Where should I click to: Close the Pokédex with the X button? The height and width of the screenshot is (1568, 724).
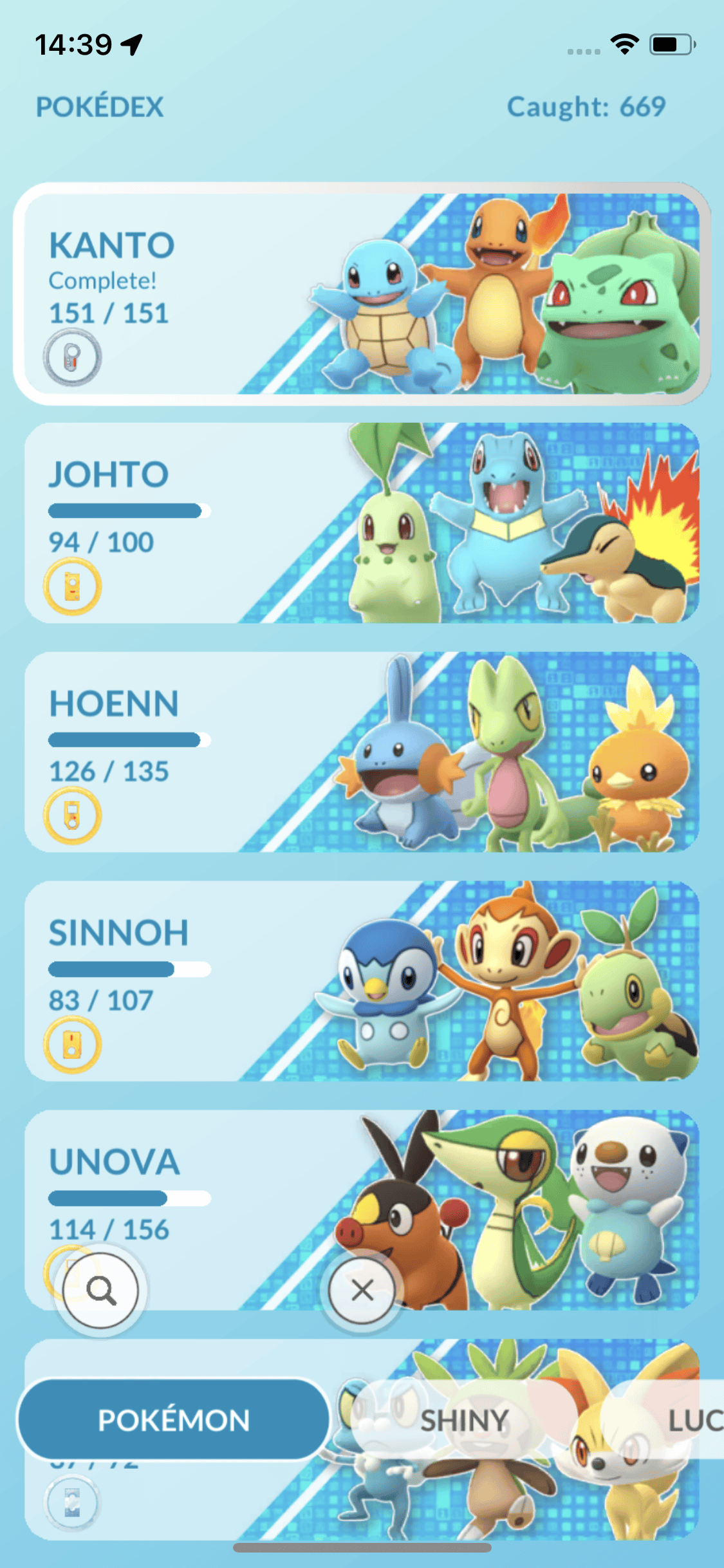tap(362, 1290)
